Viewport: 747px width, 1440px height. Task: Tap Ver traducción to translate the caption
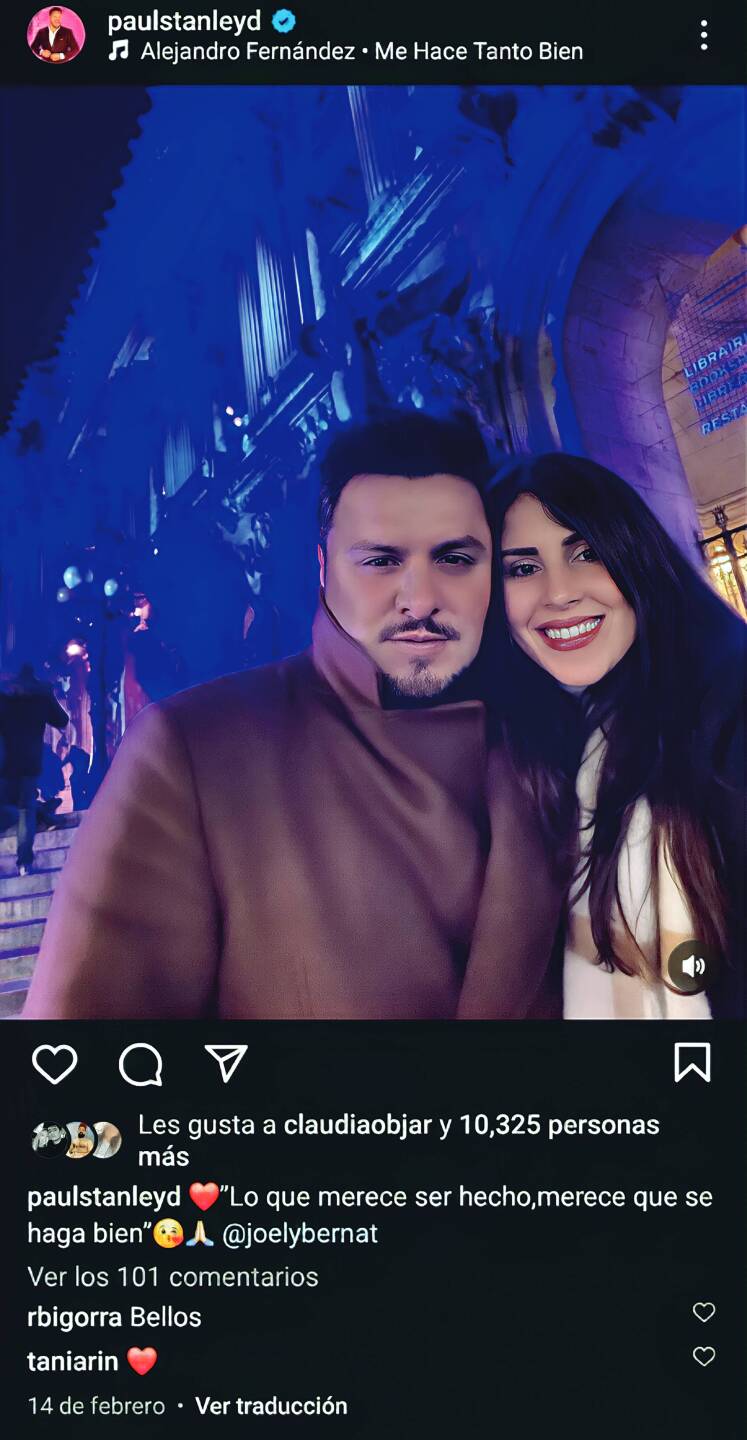tap(271, 1406)
